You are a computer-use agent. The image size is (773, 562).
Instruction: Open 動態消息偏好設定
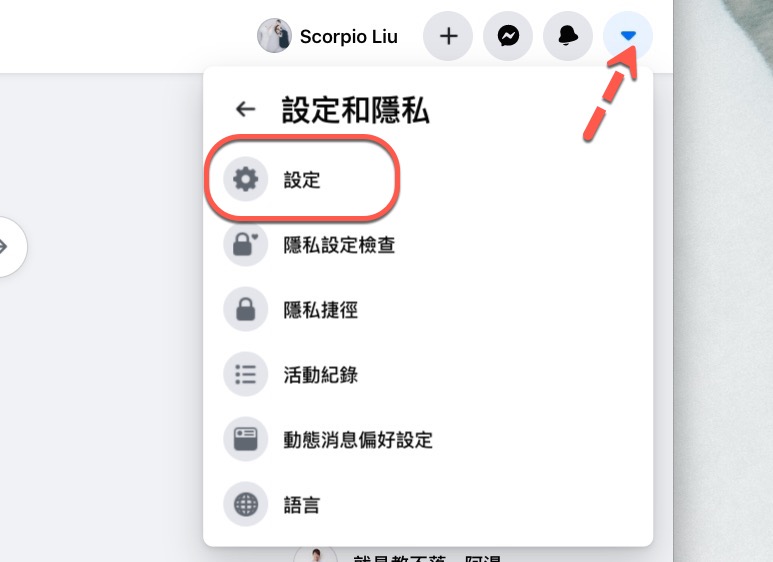357,440
